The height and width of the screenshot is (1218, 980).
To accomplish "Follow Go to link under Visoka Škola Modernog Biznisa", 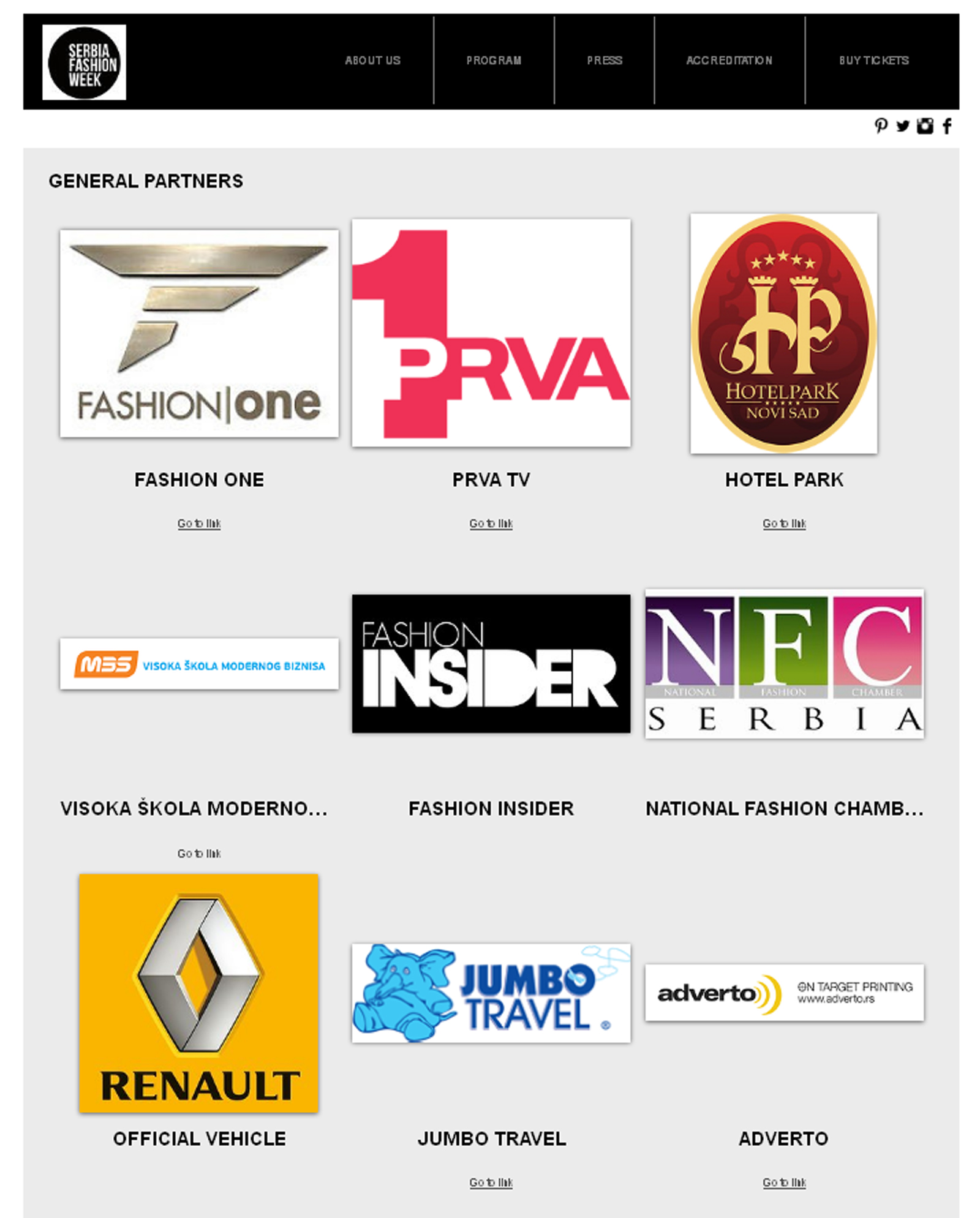I will 199,853.
